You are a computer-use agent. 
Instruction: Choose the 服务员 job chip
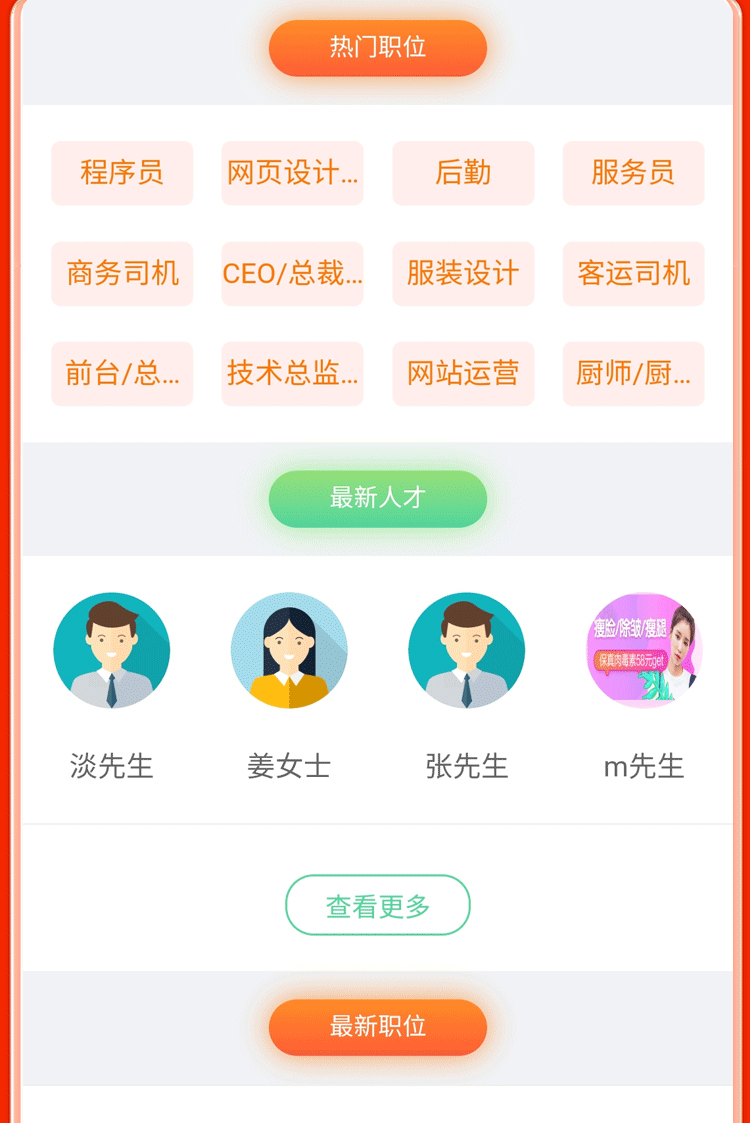click(633, 173)
